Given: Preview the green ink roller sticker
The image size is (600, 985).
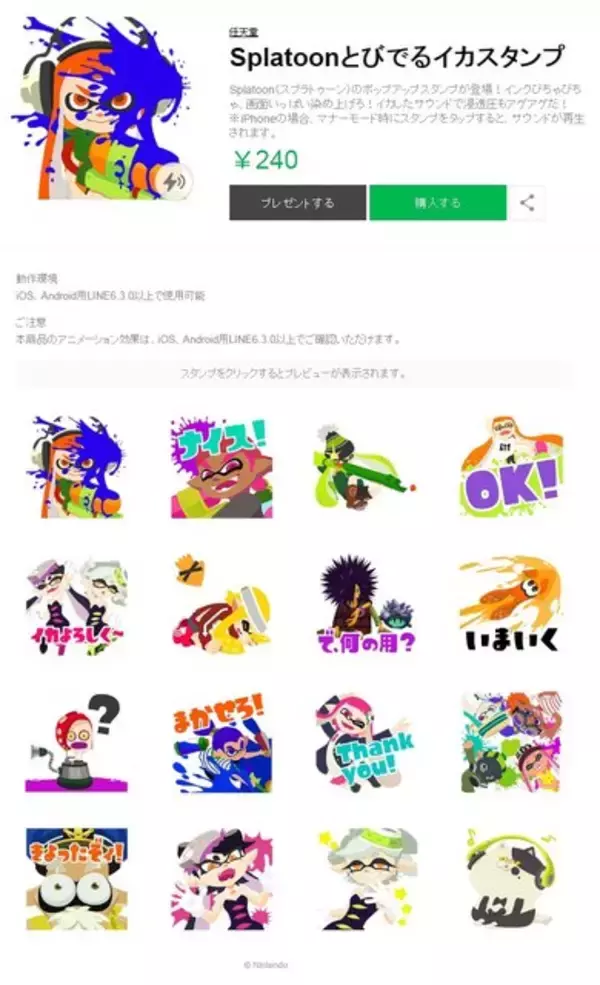Looking at the screenshot, I should pyautogui.click(x=365, y=469).
